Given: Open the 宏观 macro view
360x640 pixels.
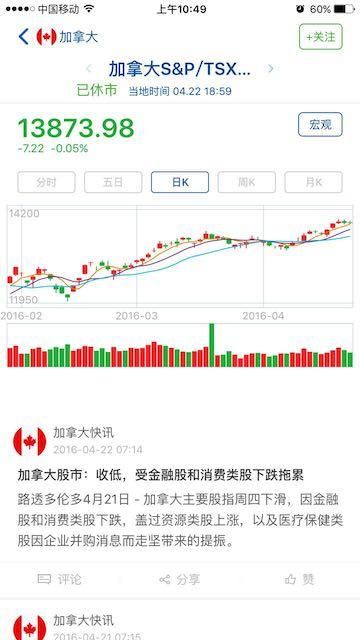Looking at the screenshot, I should (320, 125).
